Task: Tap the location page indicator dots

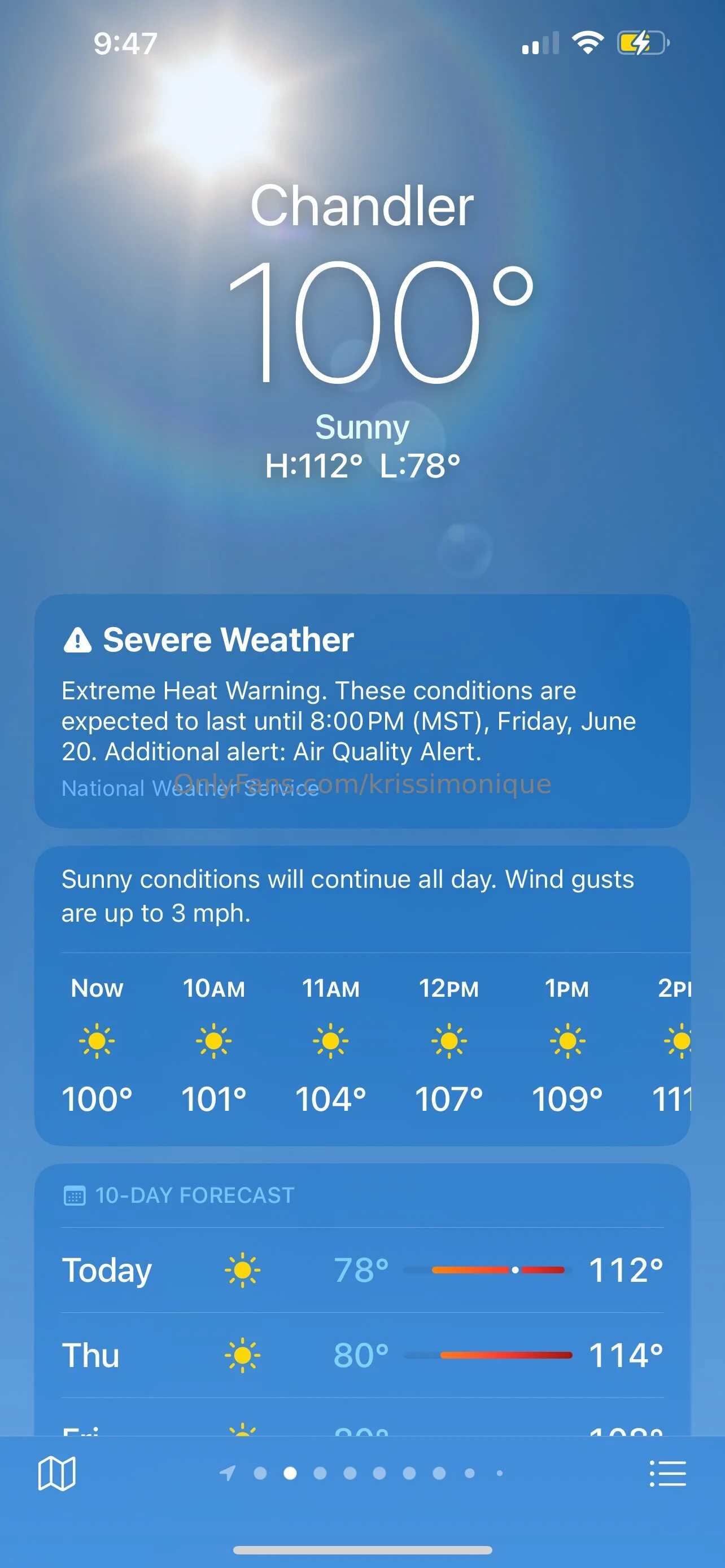Action: [364, 1474]
